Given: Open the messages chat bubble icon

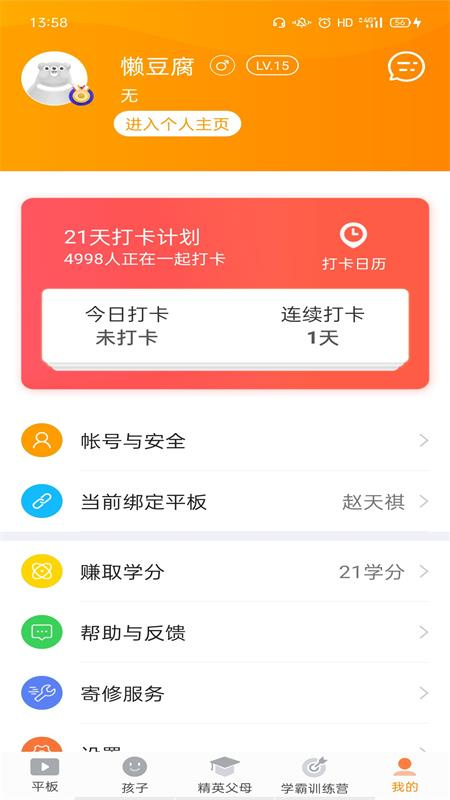Looking at the screenshot, I should click(406, 67).
